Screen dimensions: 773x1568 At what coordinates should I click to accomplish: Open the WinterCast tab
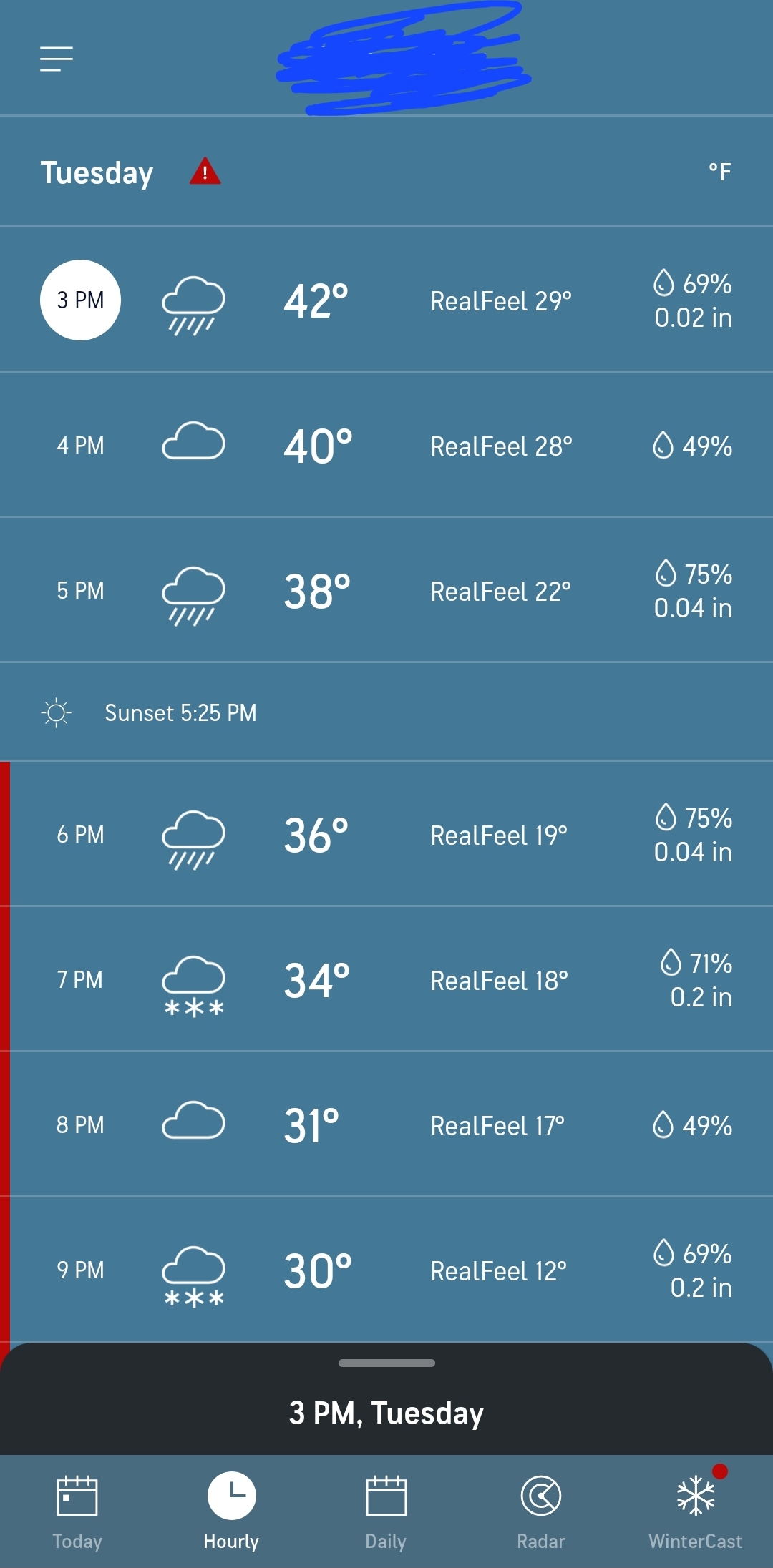tap(695, 1511)
